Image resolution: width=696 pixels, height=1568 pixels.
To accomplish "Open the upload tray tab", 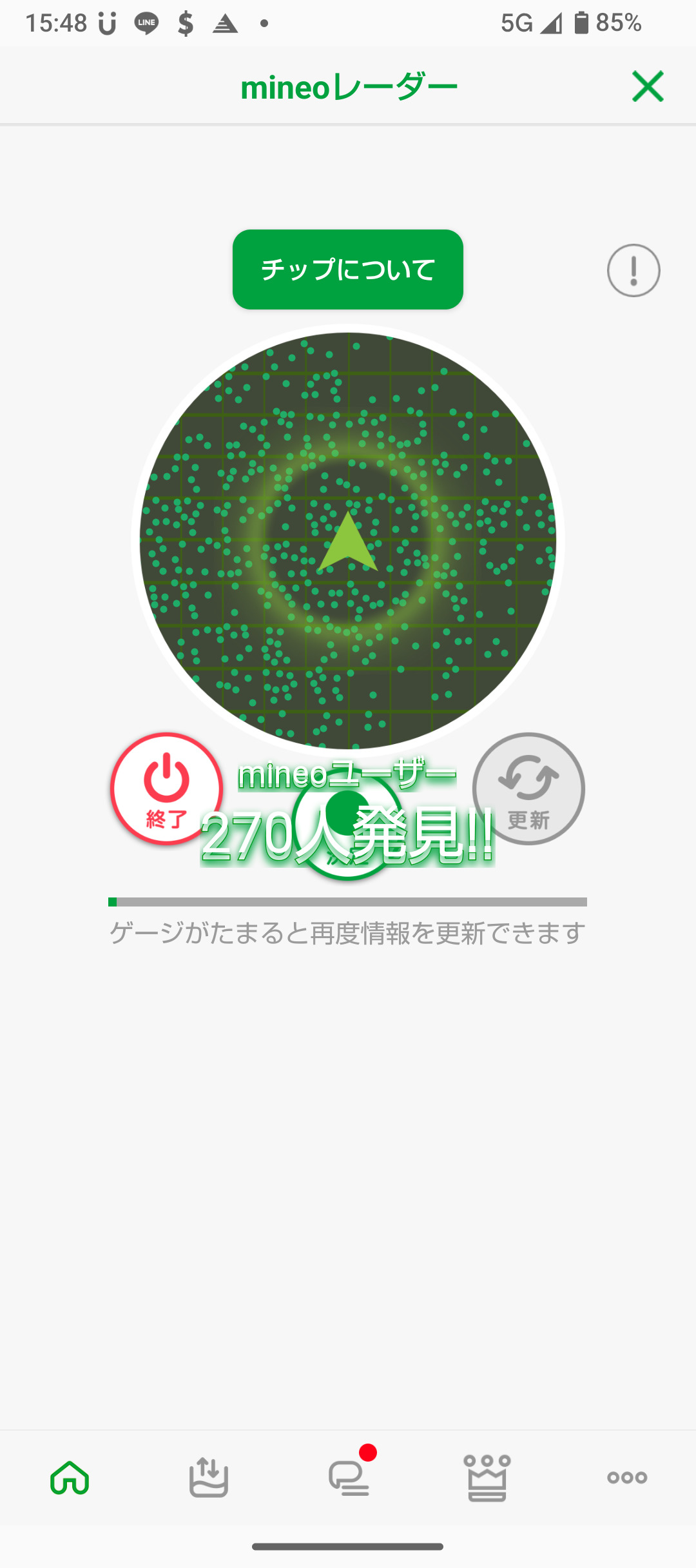I will 209,1477.
